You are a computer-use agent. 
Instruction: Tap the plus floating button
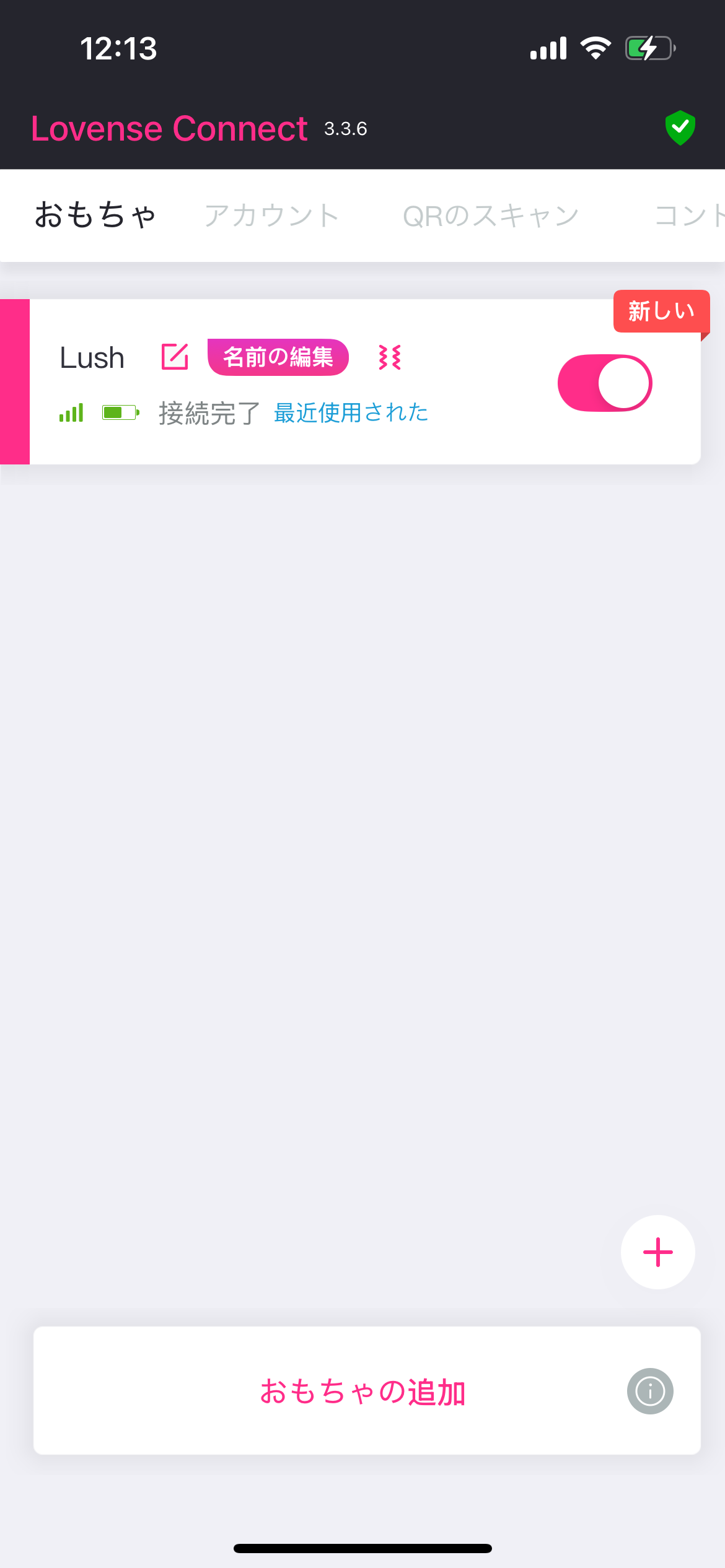[657, 1252]
